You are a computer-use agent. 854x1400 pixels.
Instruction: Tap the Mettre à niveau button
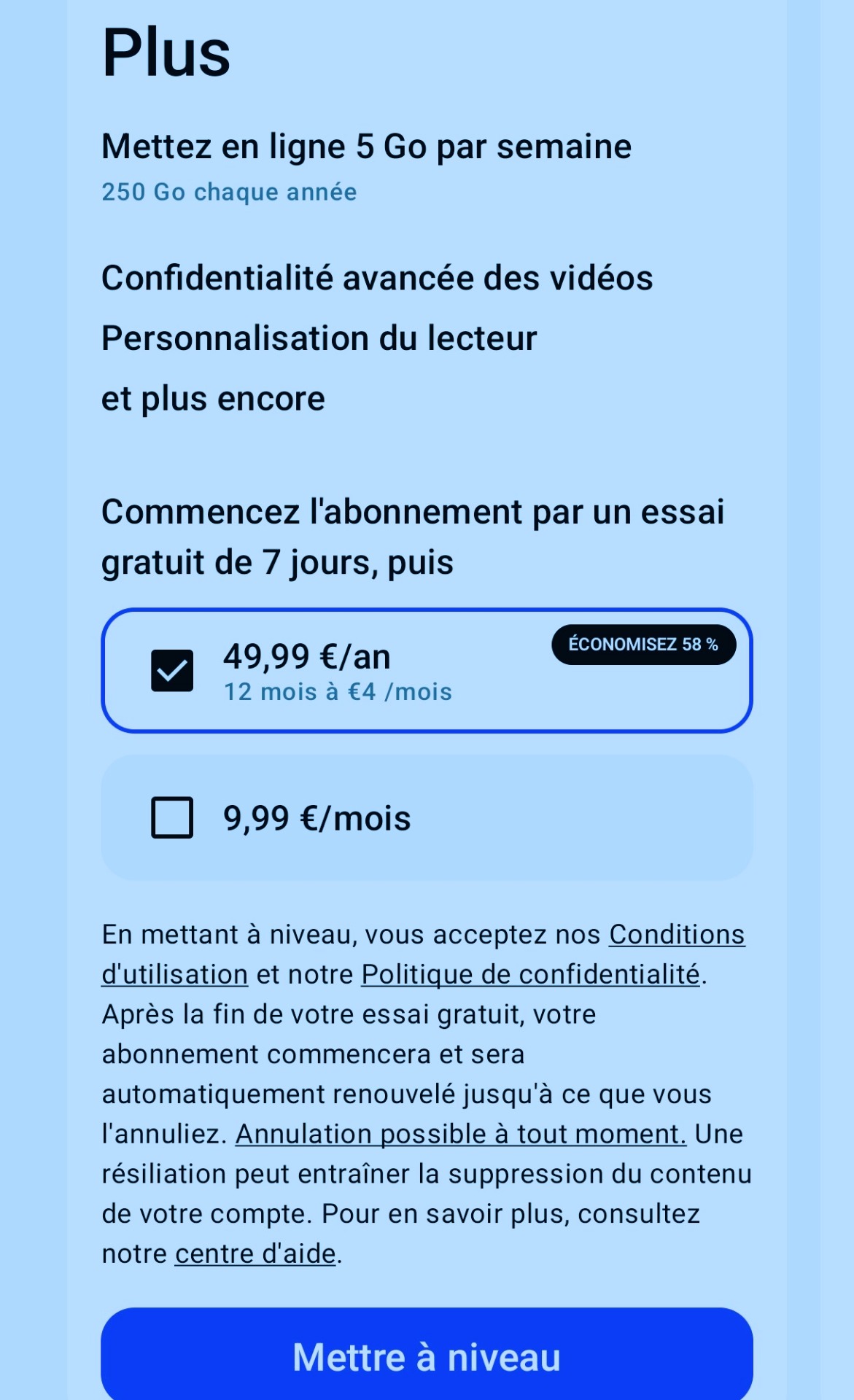pos(427,1356)
